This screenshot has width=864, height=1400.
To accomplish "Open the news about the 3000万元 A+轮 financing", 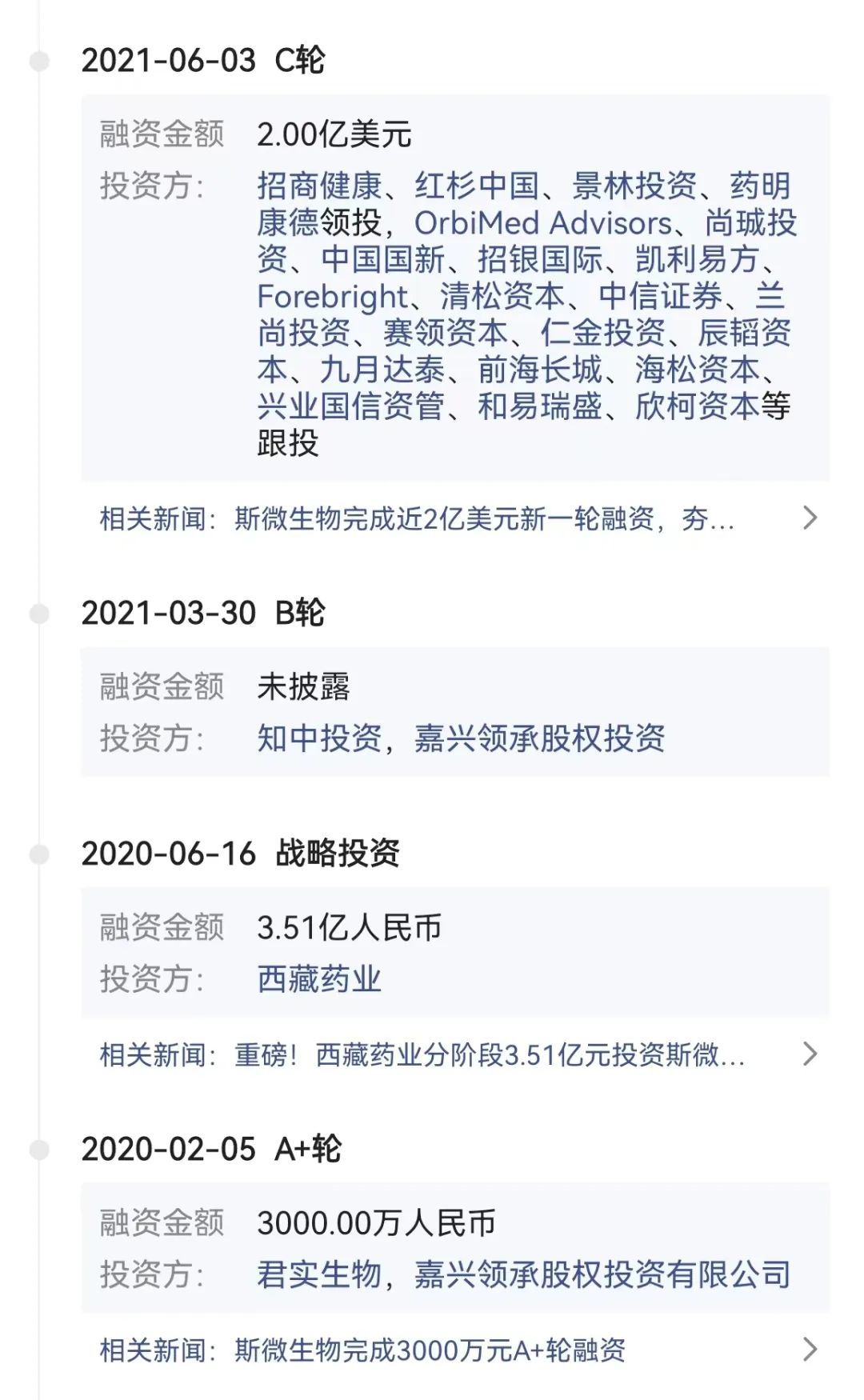I will pos(456,1350).
